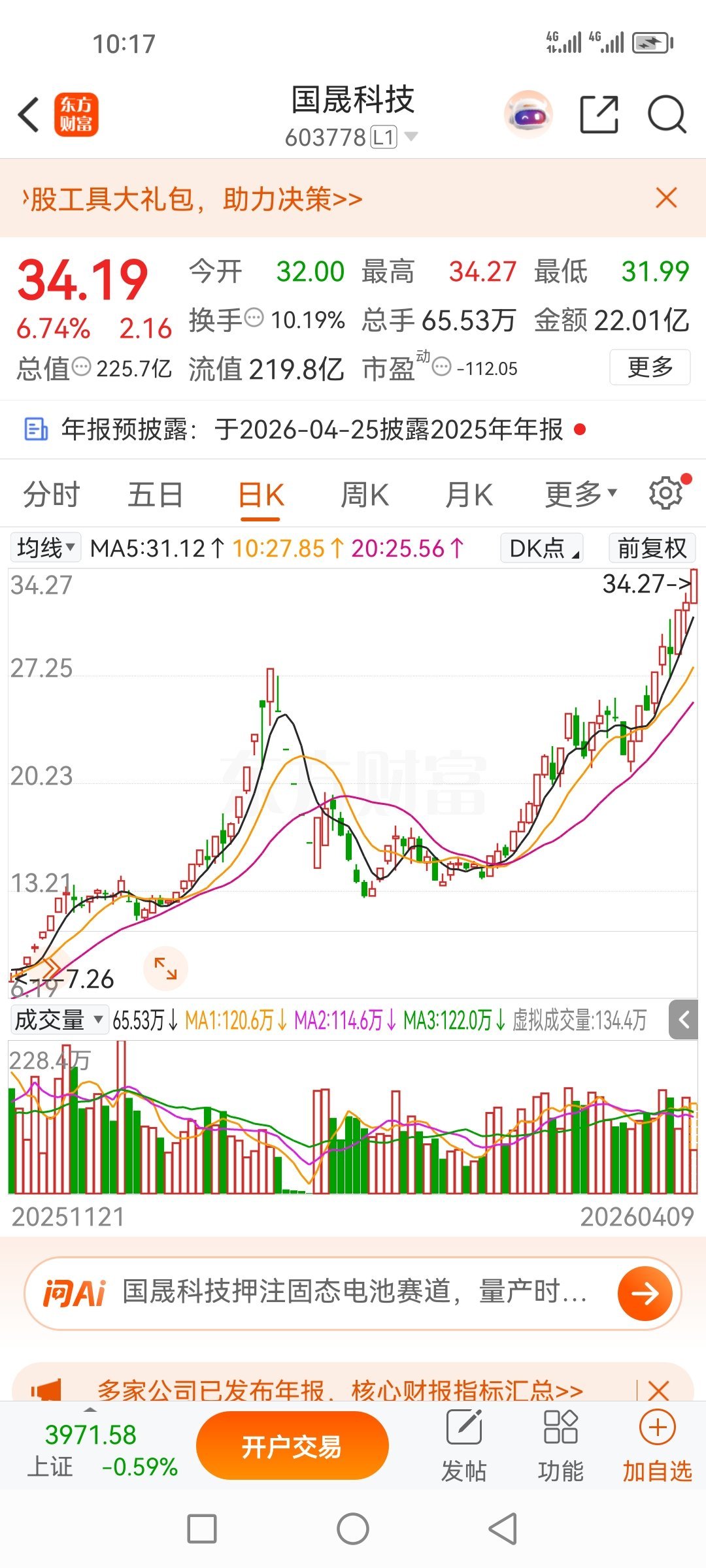Switch to the 分时 chart tab
The image size is (706, 1568).
point(52,495)
